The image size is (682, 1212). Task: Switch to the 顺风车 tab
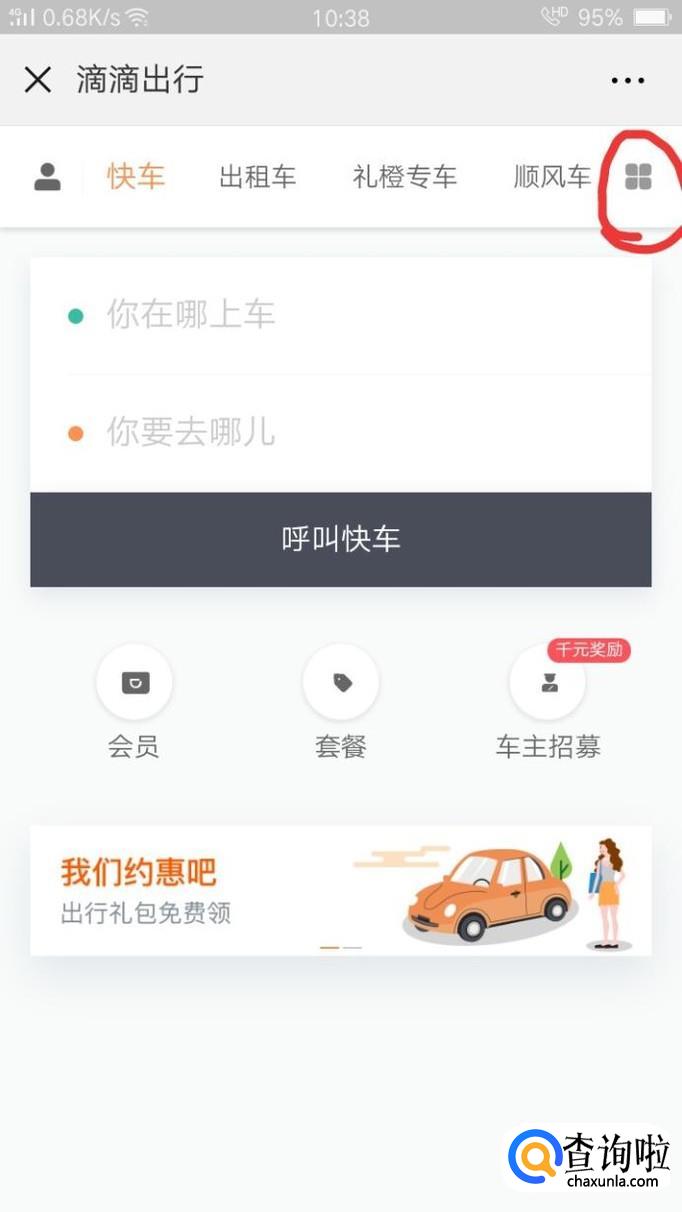point(552,177)
